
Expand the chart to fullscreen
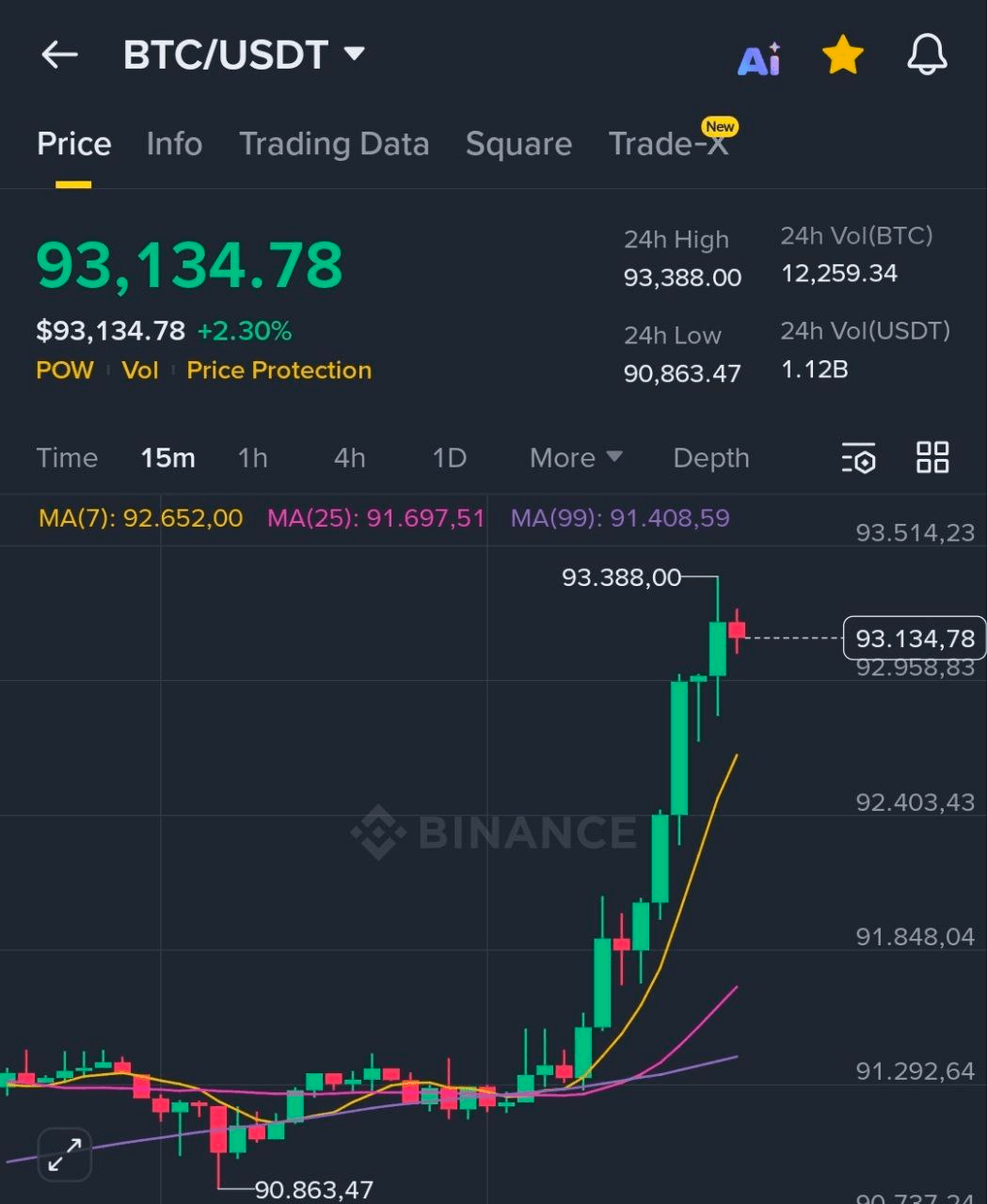coord(65,1154)
